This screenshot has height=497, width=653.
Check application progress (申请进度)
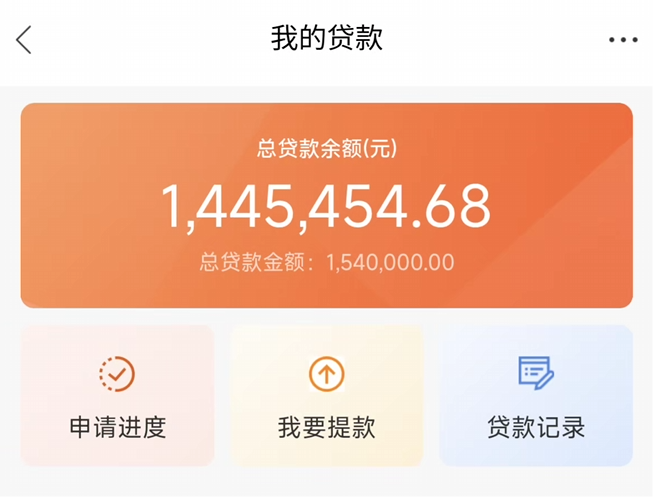tap(117, 396)
